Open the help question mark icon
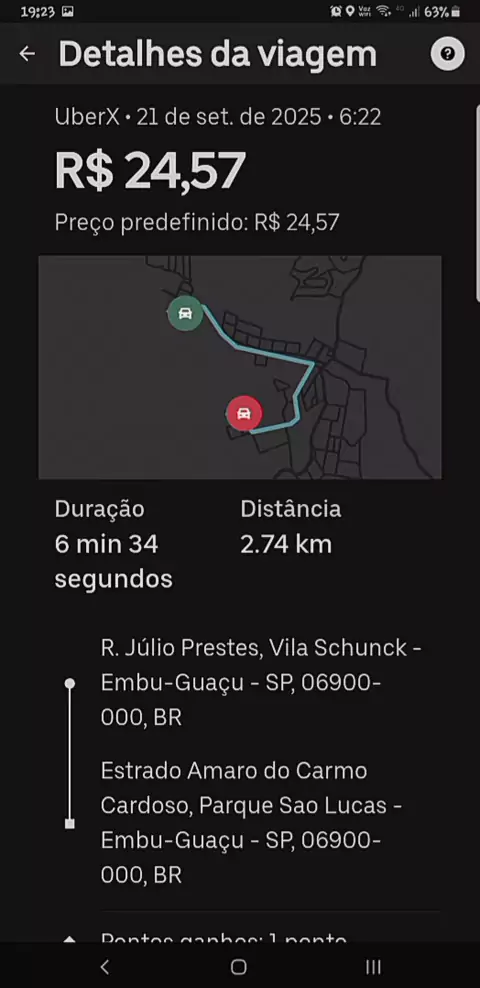 [447, 54]
